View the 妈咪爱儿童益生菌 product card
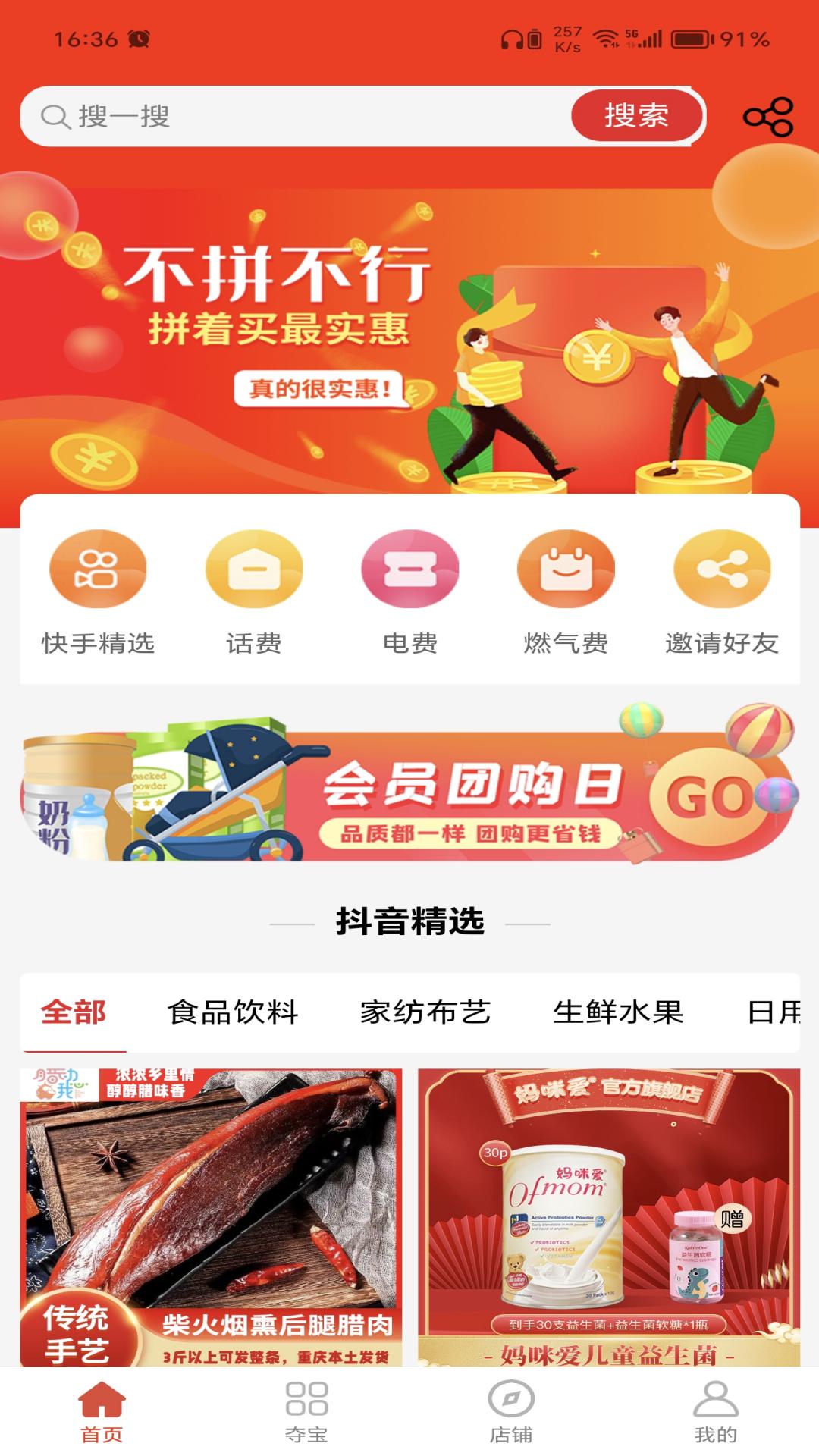The width and height of the screenshot is (819, 1456). coord(614,1213)
